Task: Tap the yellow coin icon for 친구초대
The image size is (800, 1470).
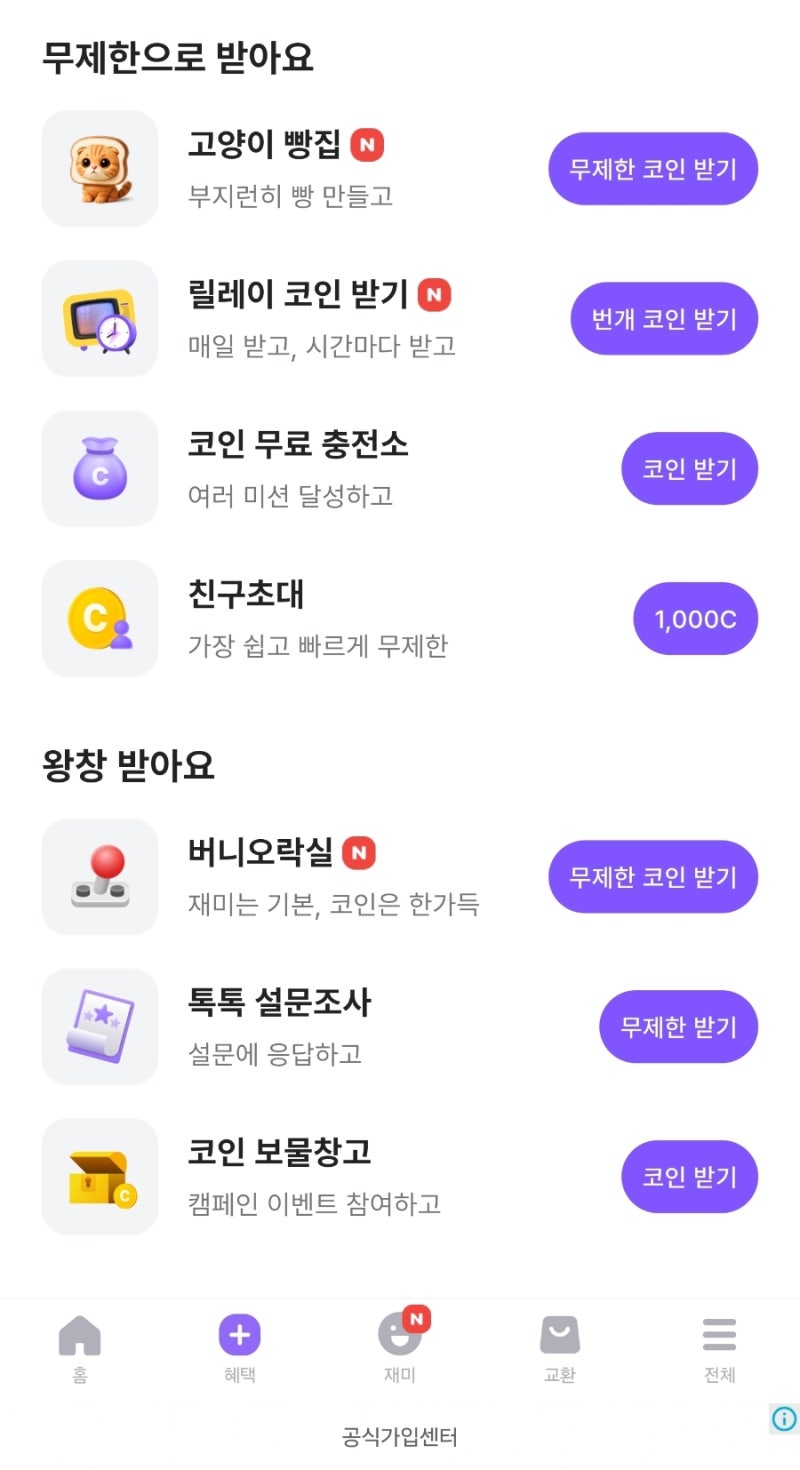Action: tap(99, 618)
